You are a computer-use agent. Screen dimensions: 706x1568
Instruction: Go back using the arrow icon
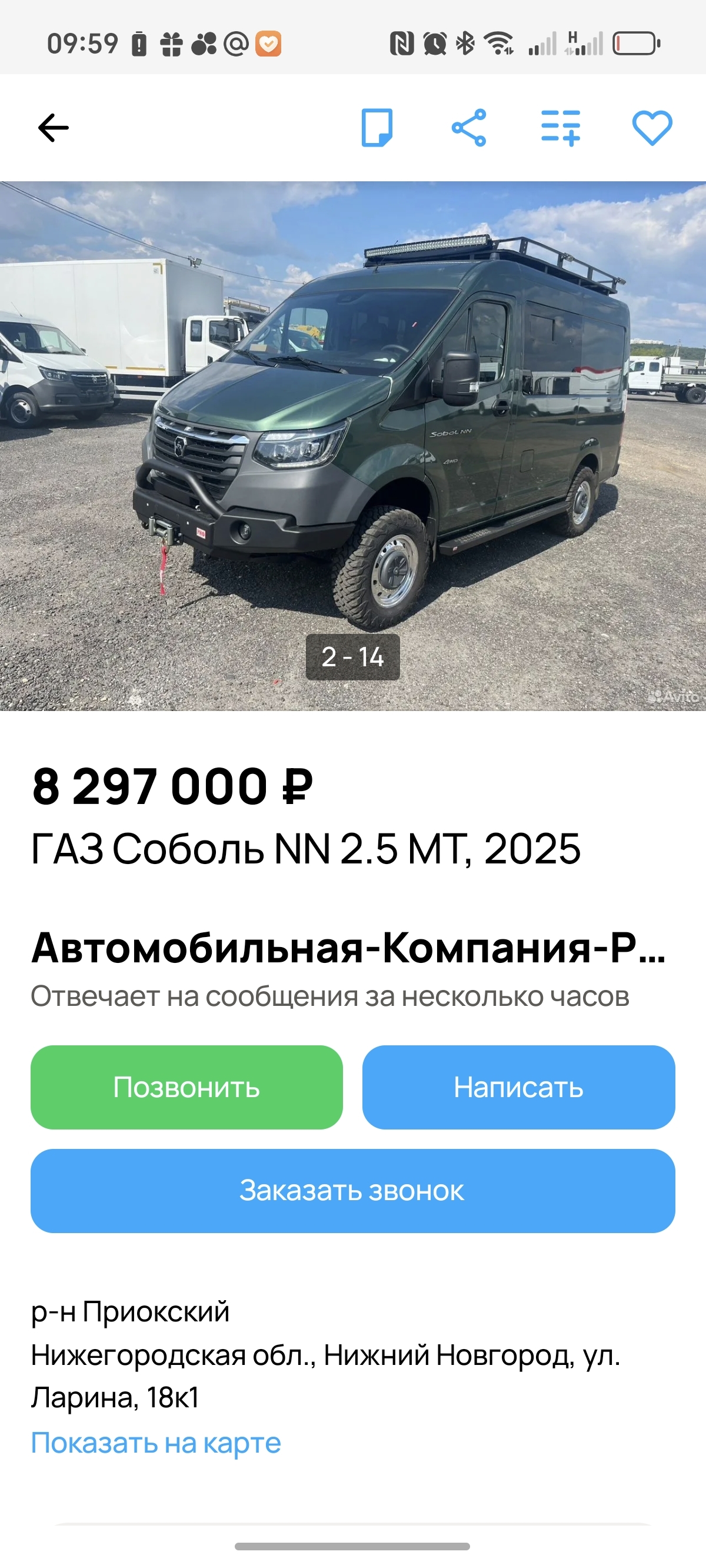tap(54, 128)
